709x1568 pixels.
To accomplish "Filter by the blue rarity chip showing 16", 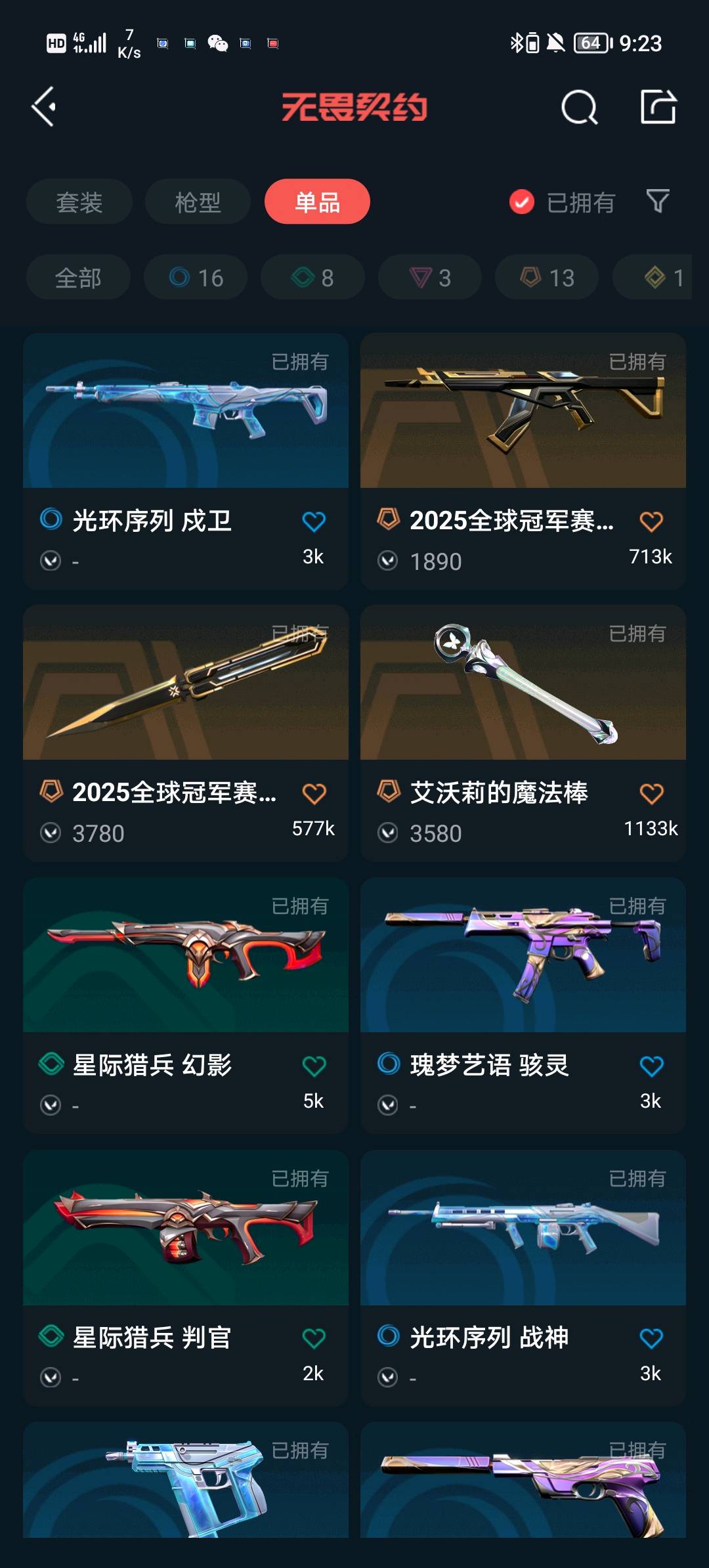I will point(196,278).
